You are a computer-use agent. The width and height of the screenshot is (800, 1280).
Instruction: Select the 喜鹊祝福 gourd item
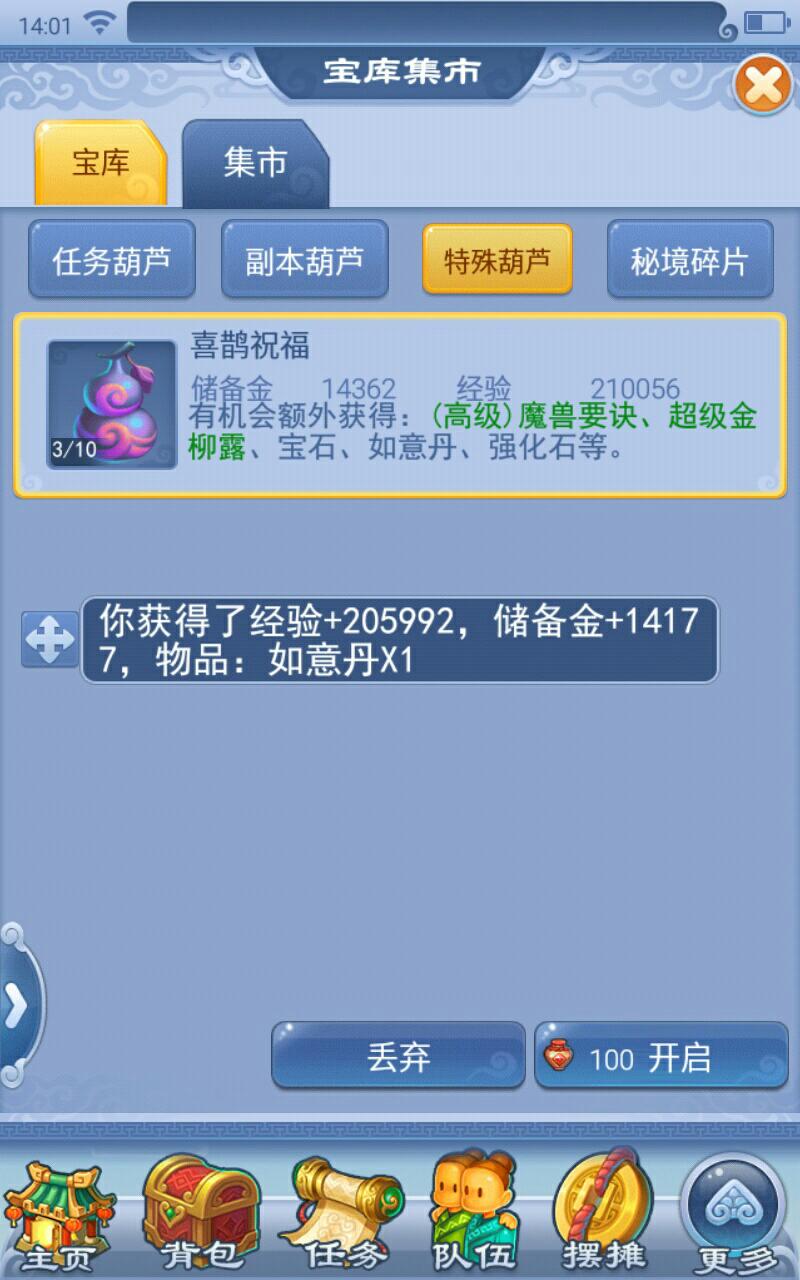pyautogui.click(x=400, y=404)
